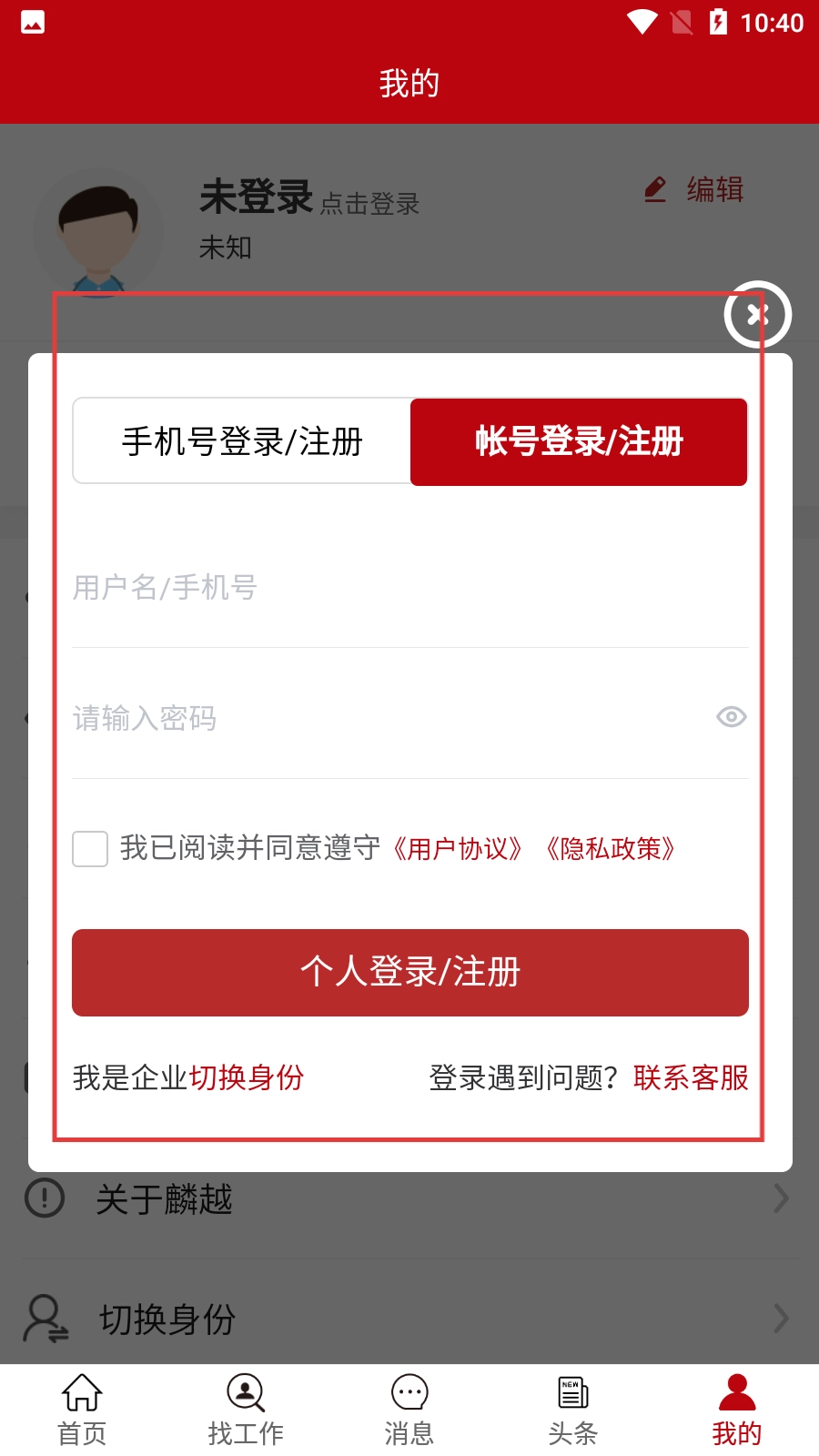Close the login dialog
The height and width of the screenshot is (1456, 819).
pos(757,315)
